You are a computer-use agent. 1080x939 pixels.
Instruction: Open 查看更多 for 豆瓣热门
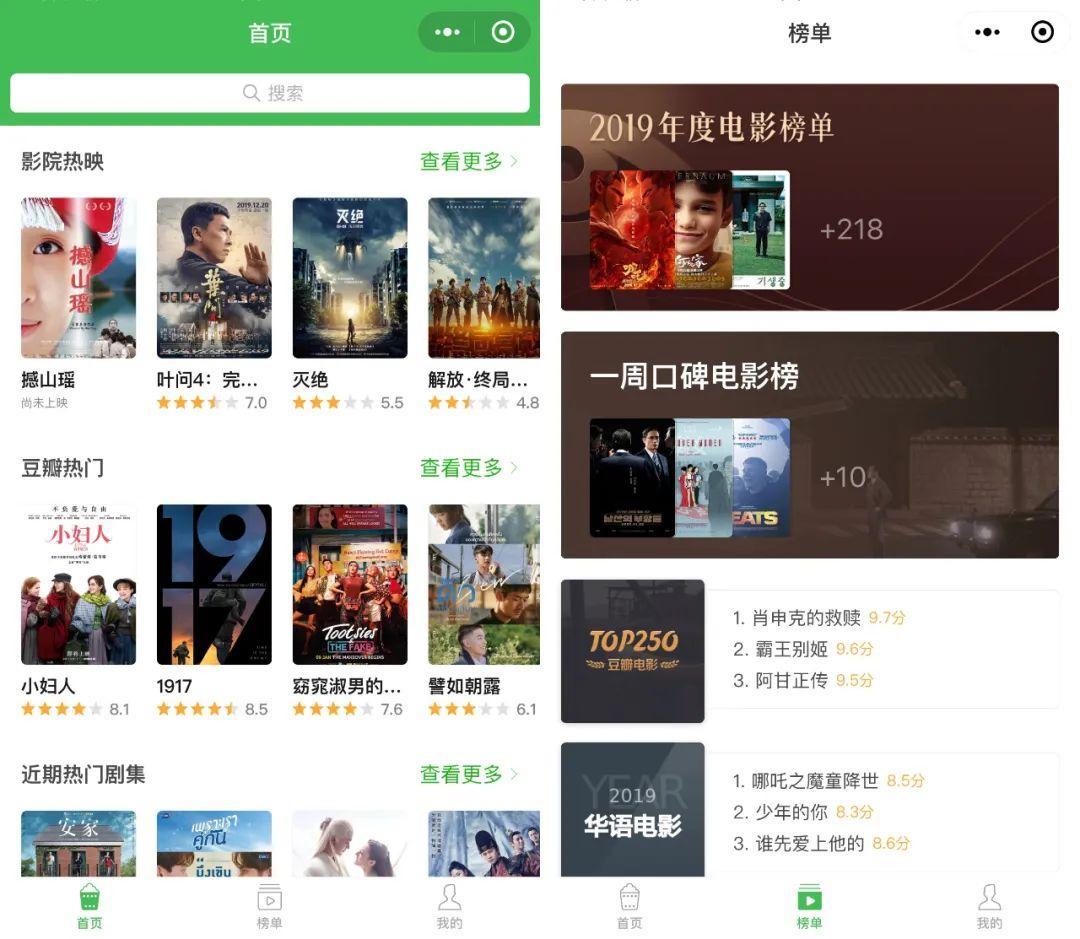coord(468,467)
